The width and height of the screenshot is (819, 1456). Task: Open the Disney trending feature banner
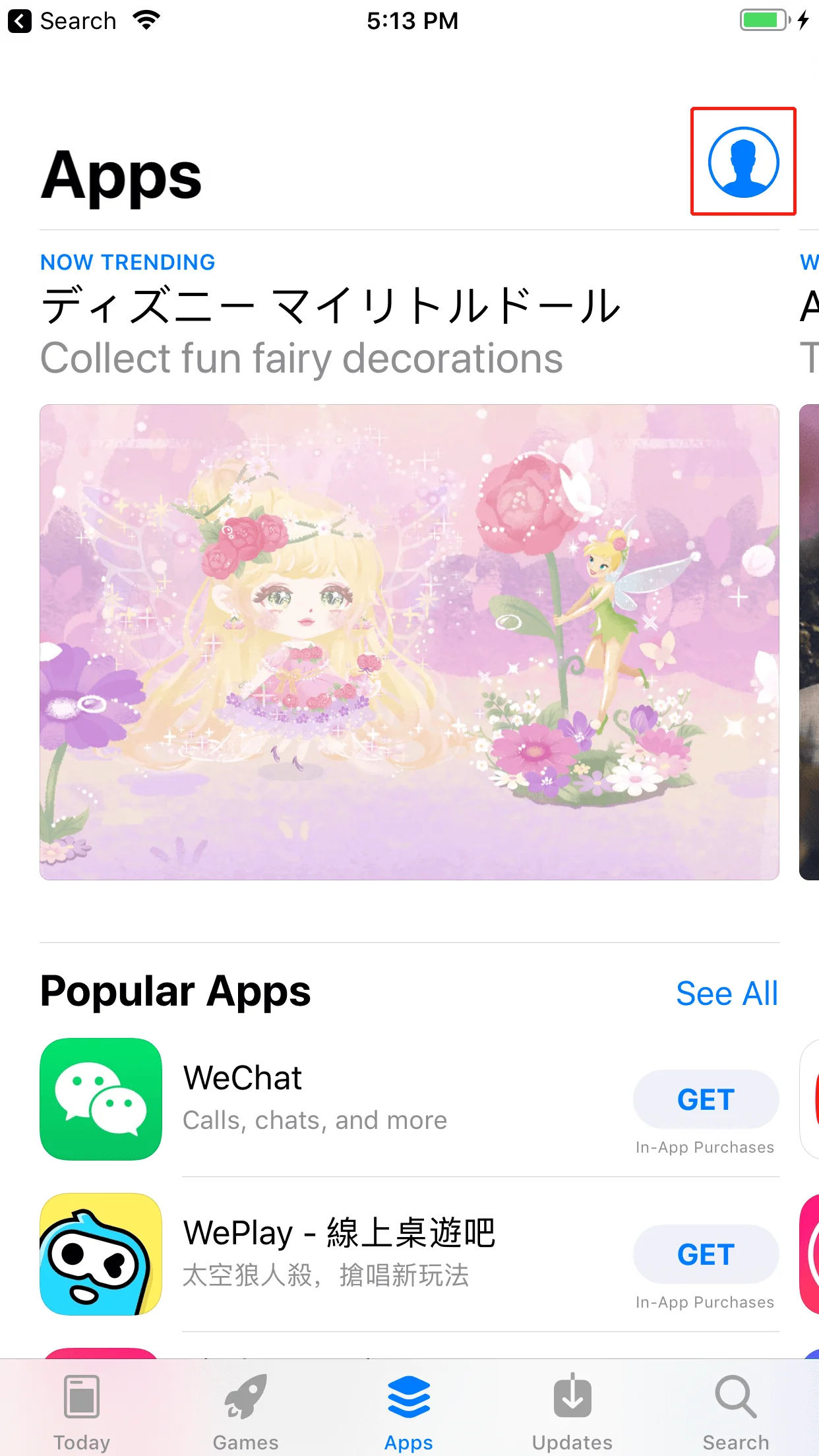[x=409, y=642]
